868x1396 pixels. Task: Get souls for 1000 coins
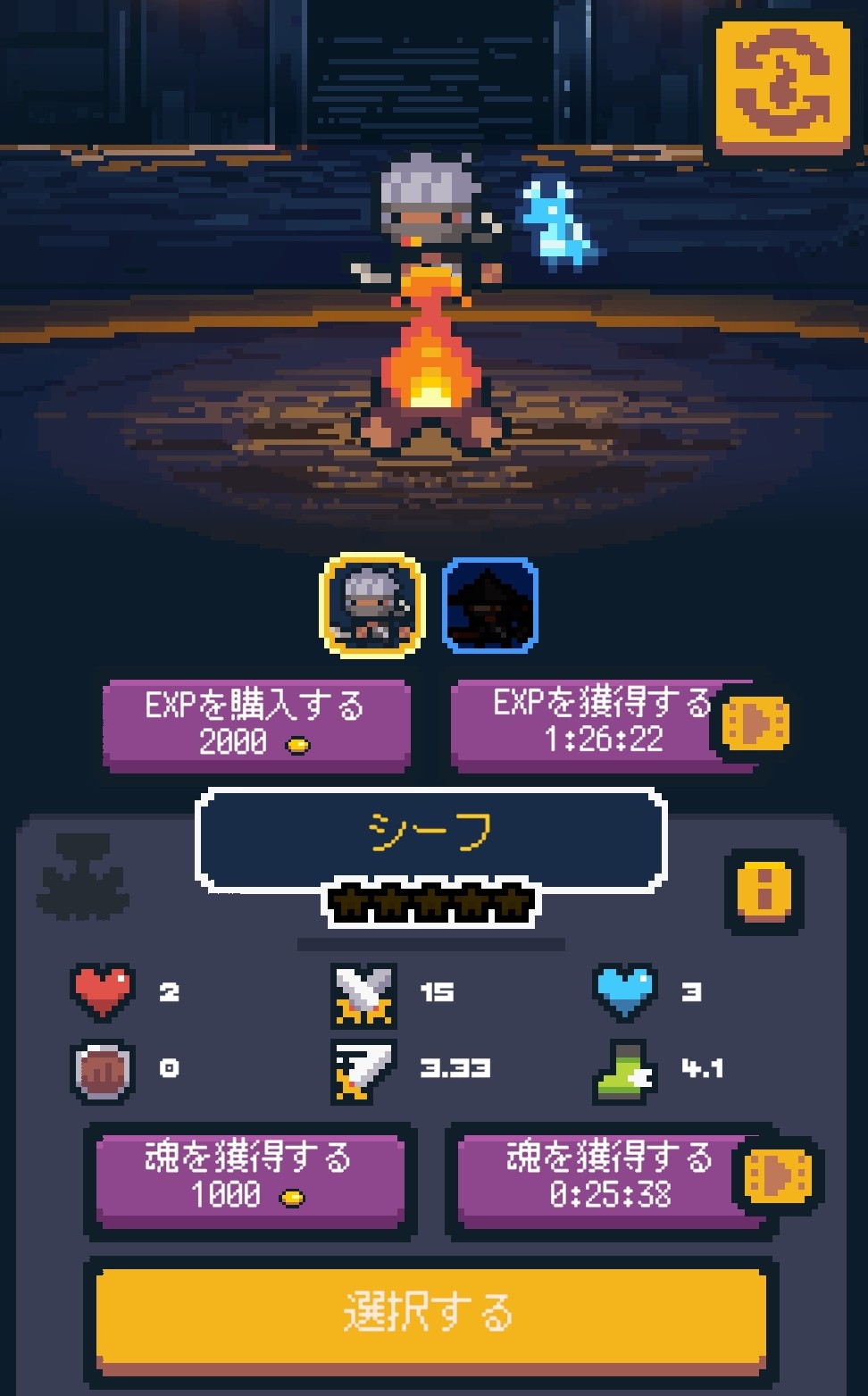[250, 1176]
